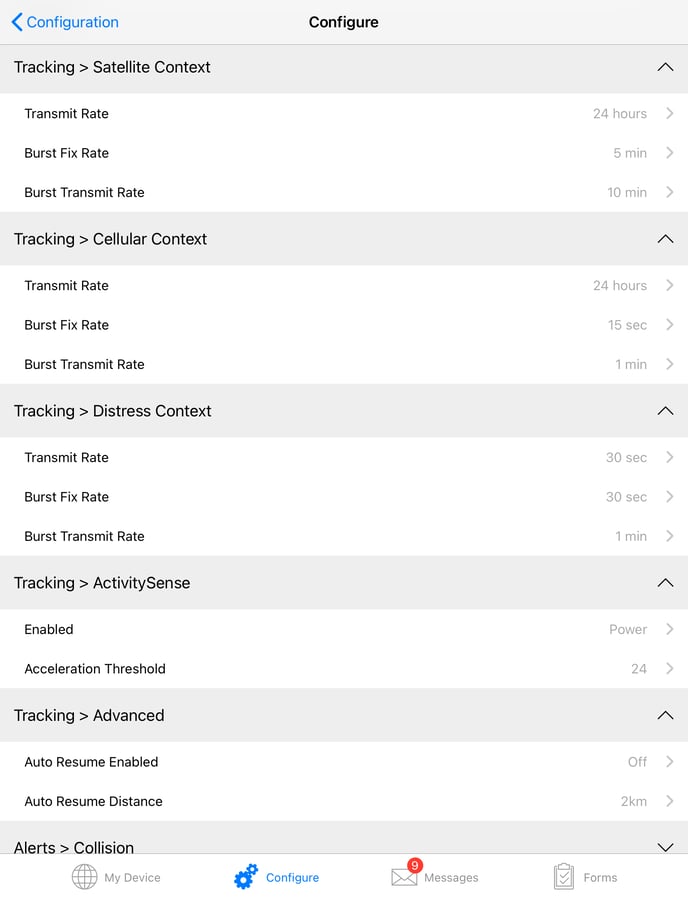Open Cellular Context Burst Transmit Rate
Screen dimensions: 688x917
point(344,364)
